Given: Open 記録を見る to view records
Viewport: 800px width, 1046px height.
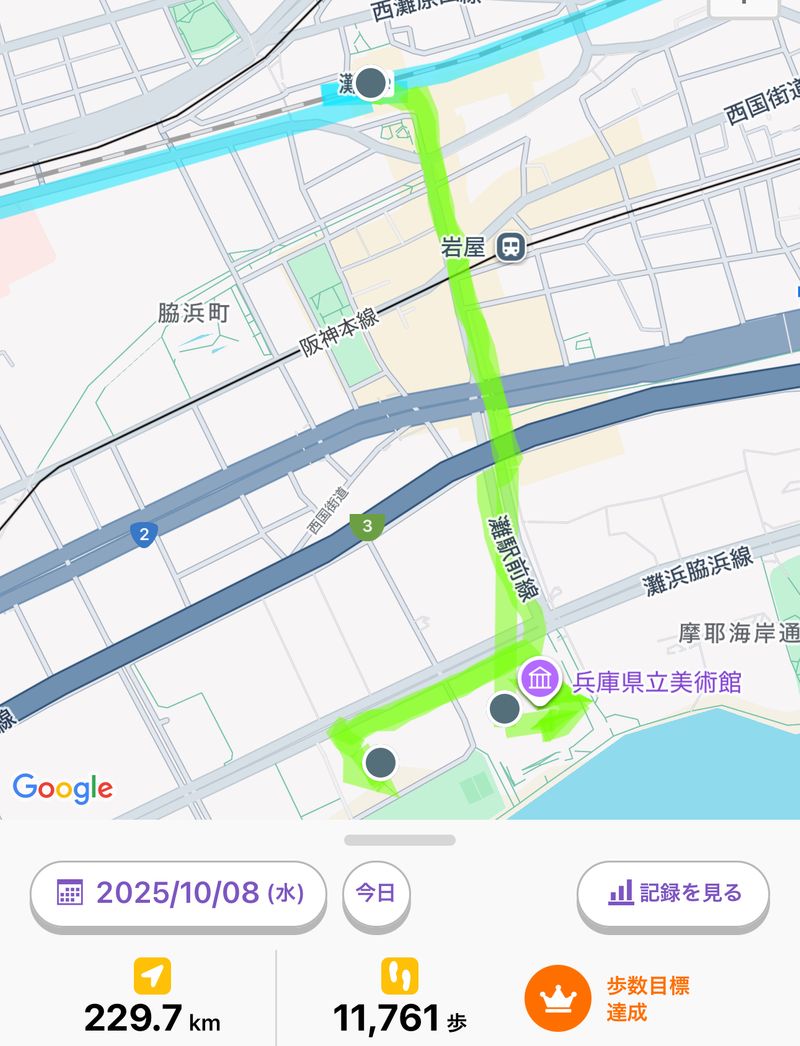Looking at the screenshot, I should pos(673,893).
